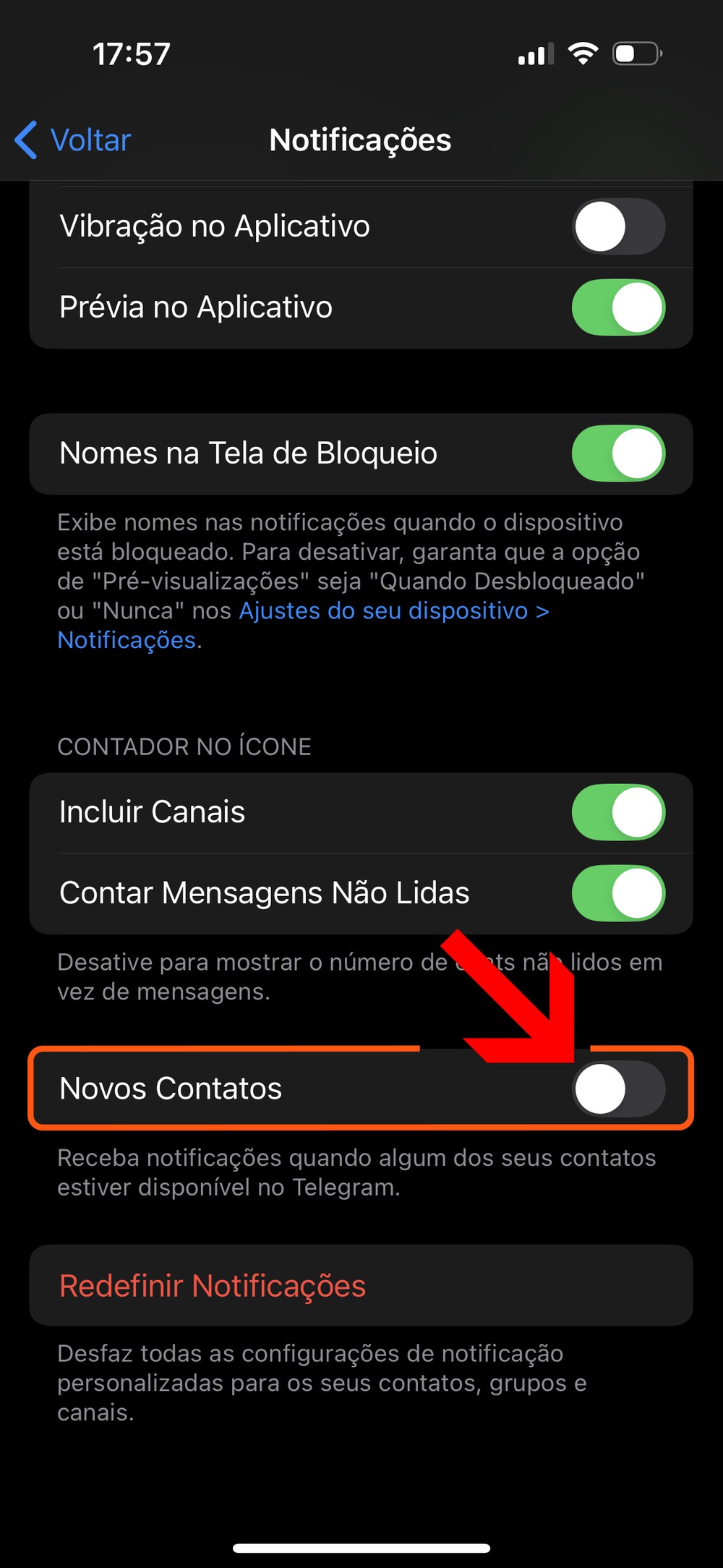
Task: Switch off Contar Mensagens Não Lidas
Action: point(618,893)
